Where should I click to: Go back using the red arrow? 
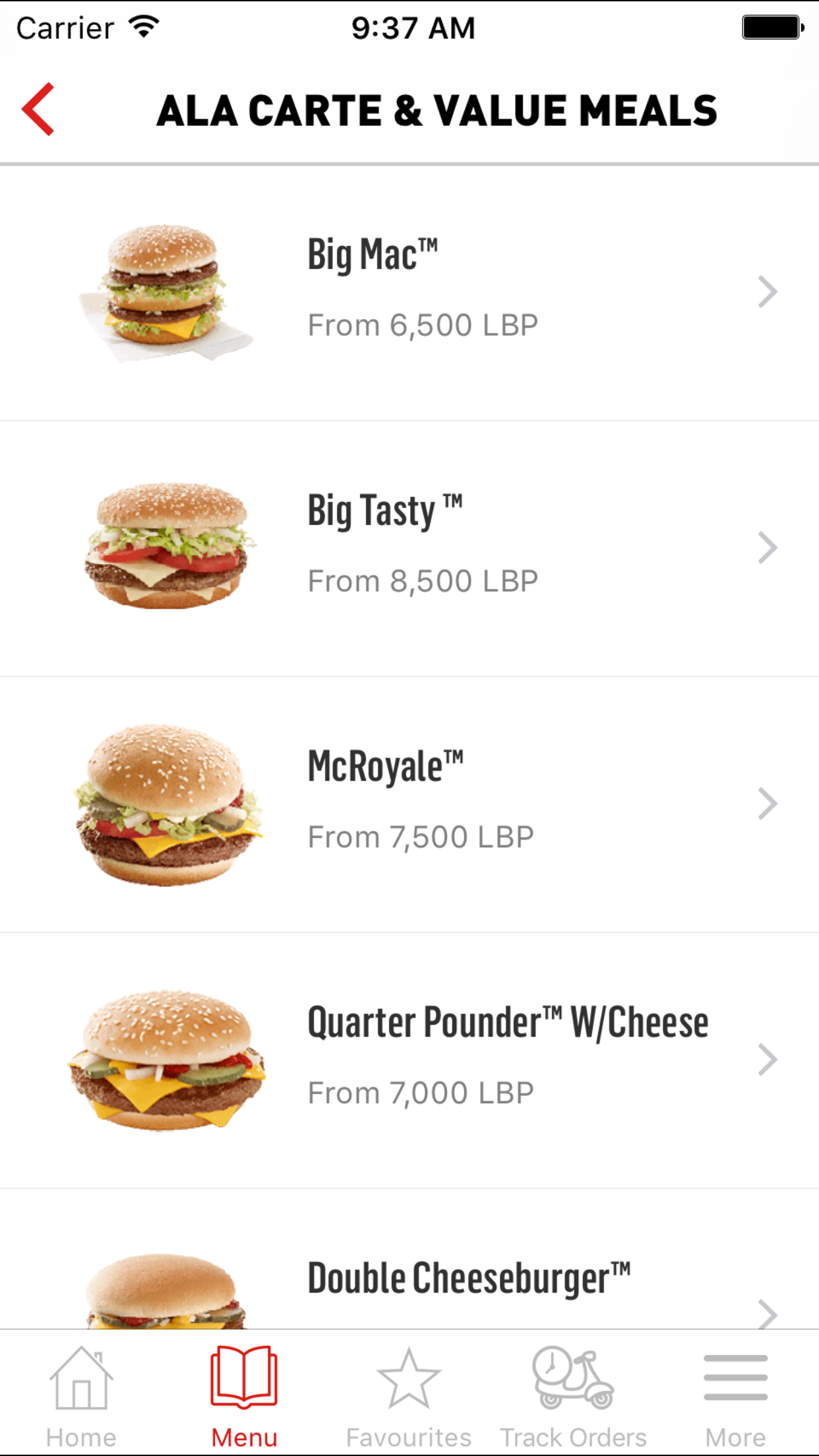click(x=38, y=109)
